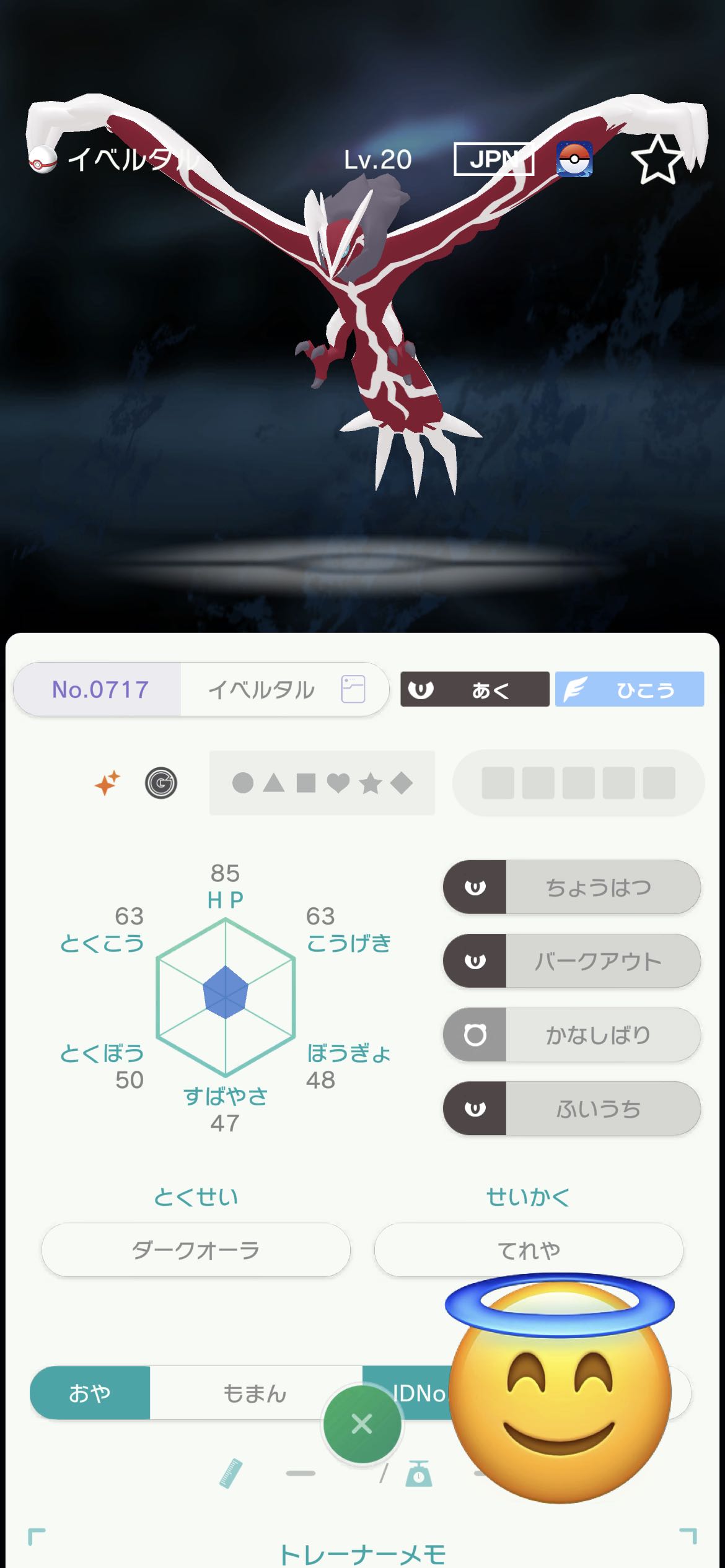Close the summary with the green X button
The image size is (725, 1568).
tap(362, 1424)
